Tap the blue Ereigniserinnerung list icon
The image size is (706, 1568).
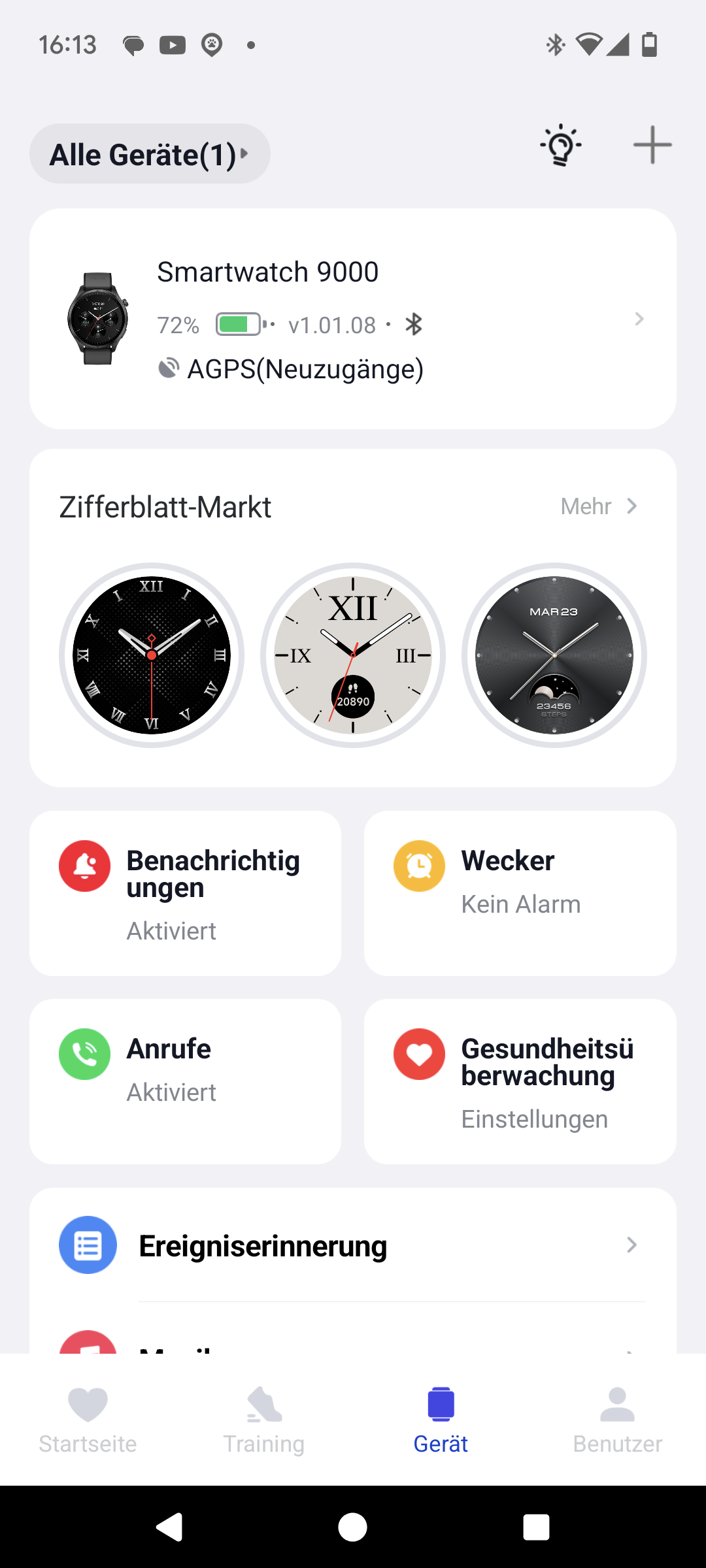tap(88, 1245)
